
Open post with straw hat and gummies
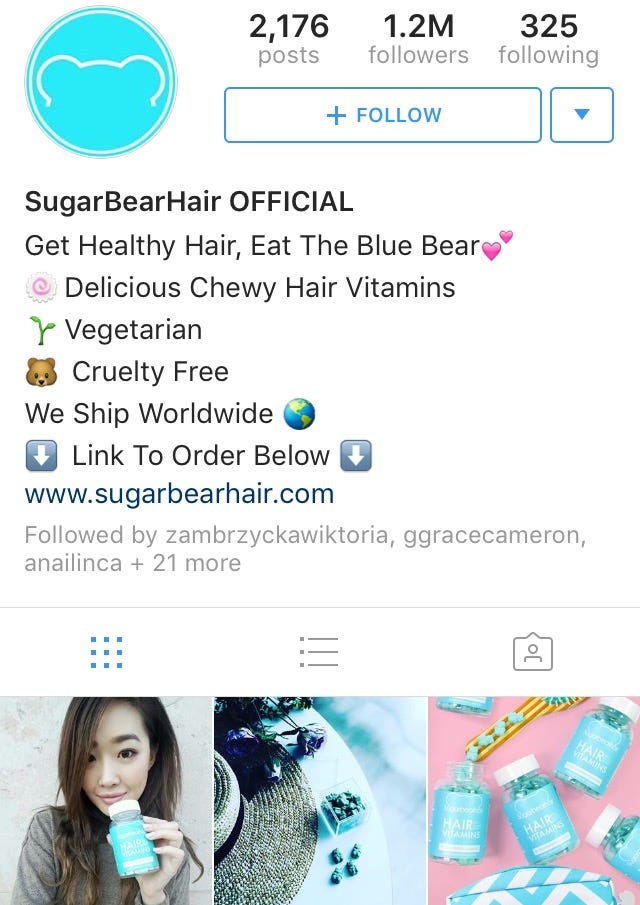click(320, 800)
